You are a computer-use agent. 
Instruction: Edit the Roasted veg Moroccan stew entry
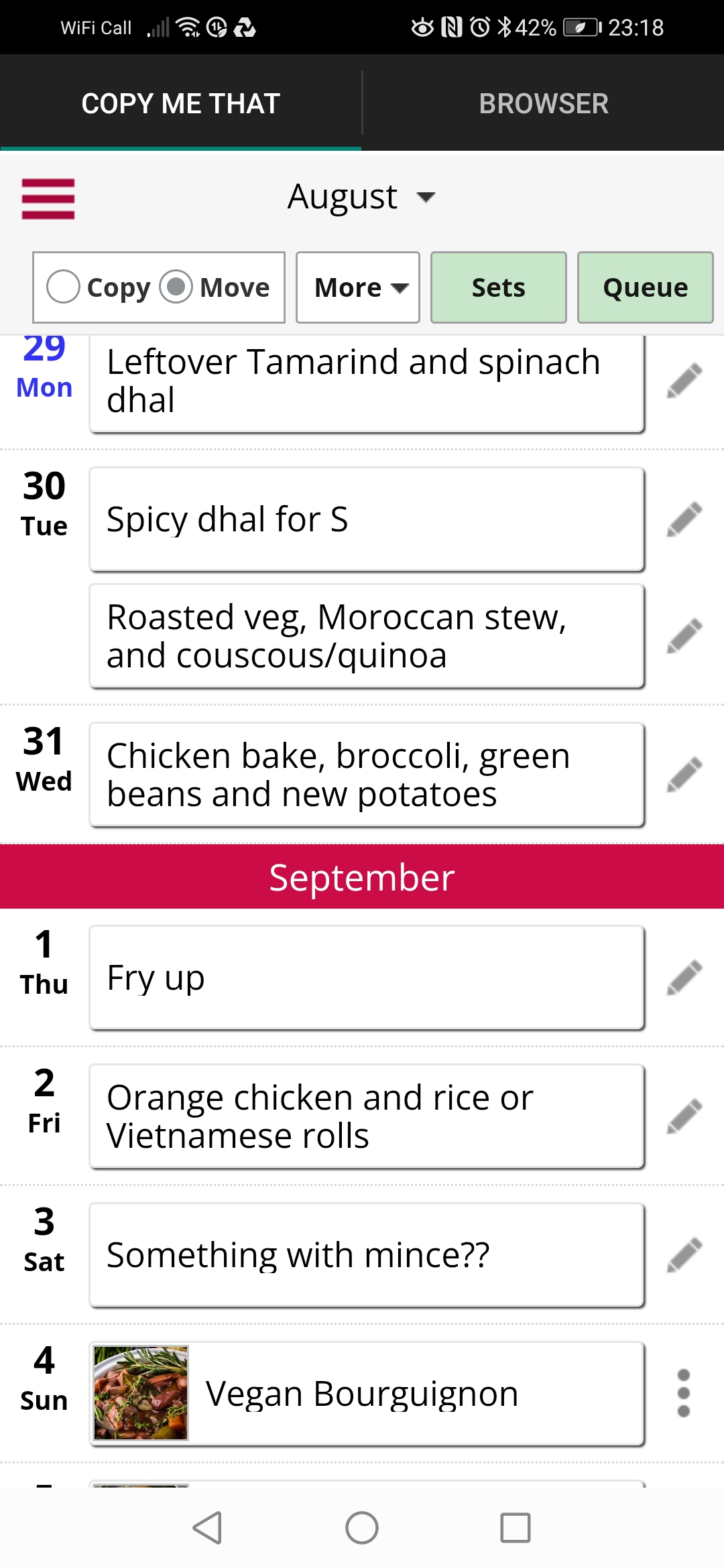click(684, 636)
